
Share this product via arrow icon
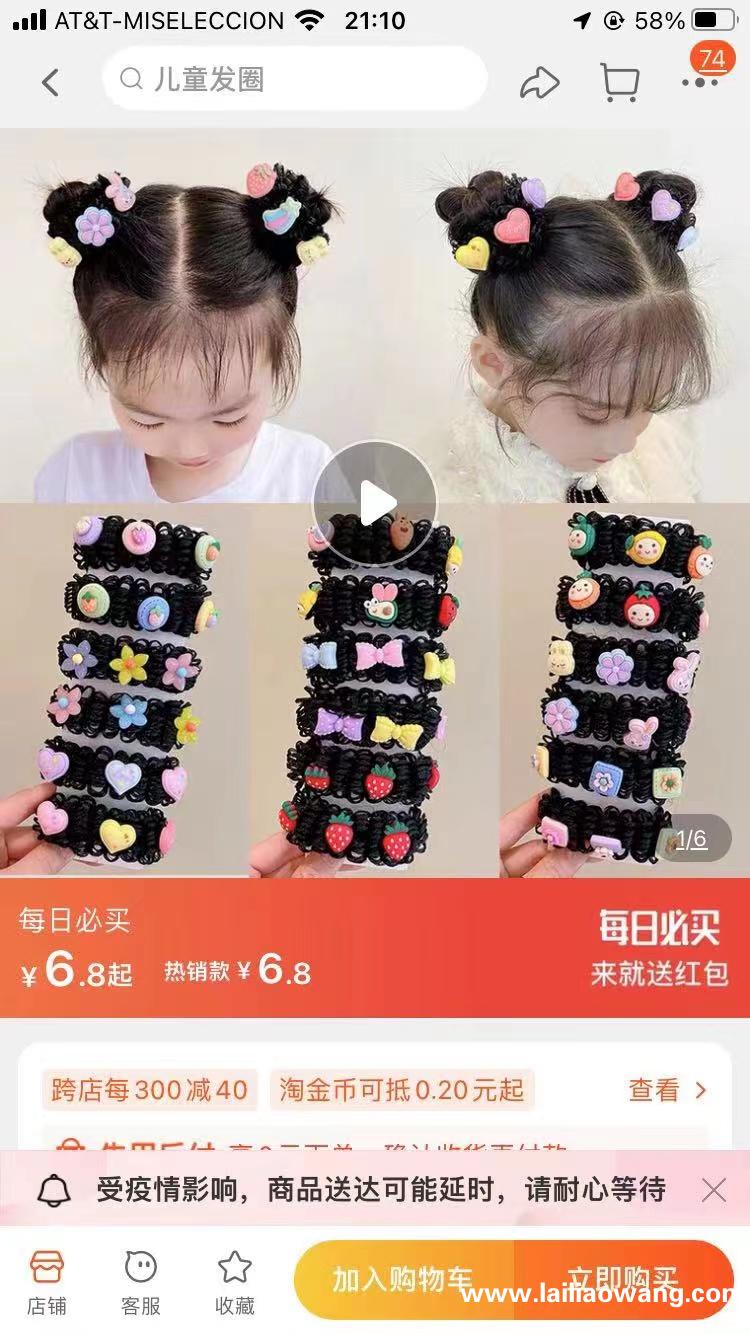click(x=540, y=82)
